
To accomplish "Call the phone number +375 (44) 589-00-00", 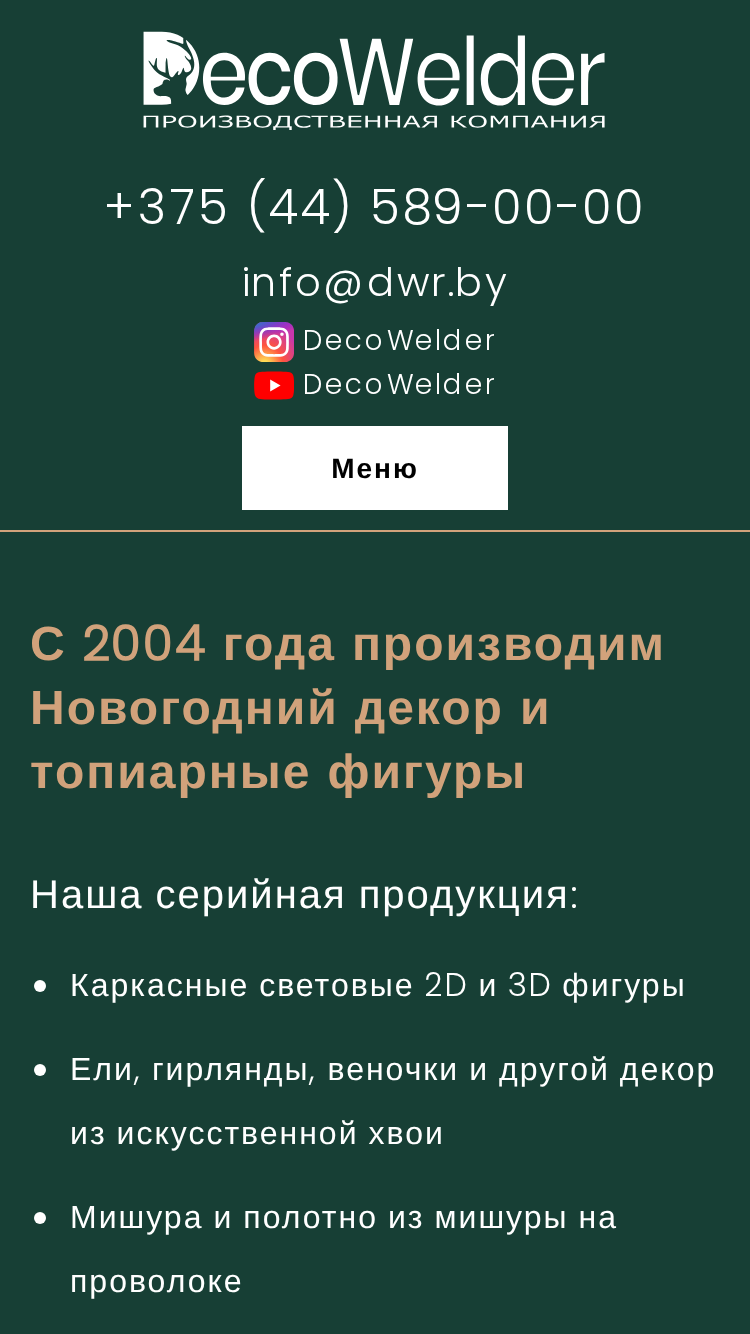I will pyautogui.click(x=375, y=207).
